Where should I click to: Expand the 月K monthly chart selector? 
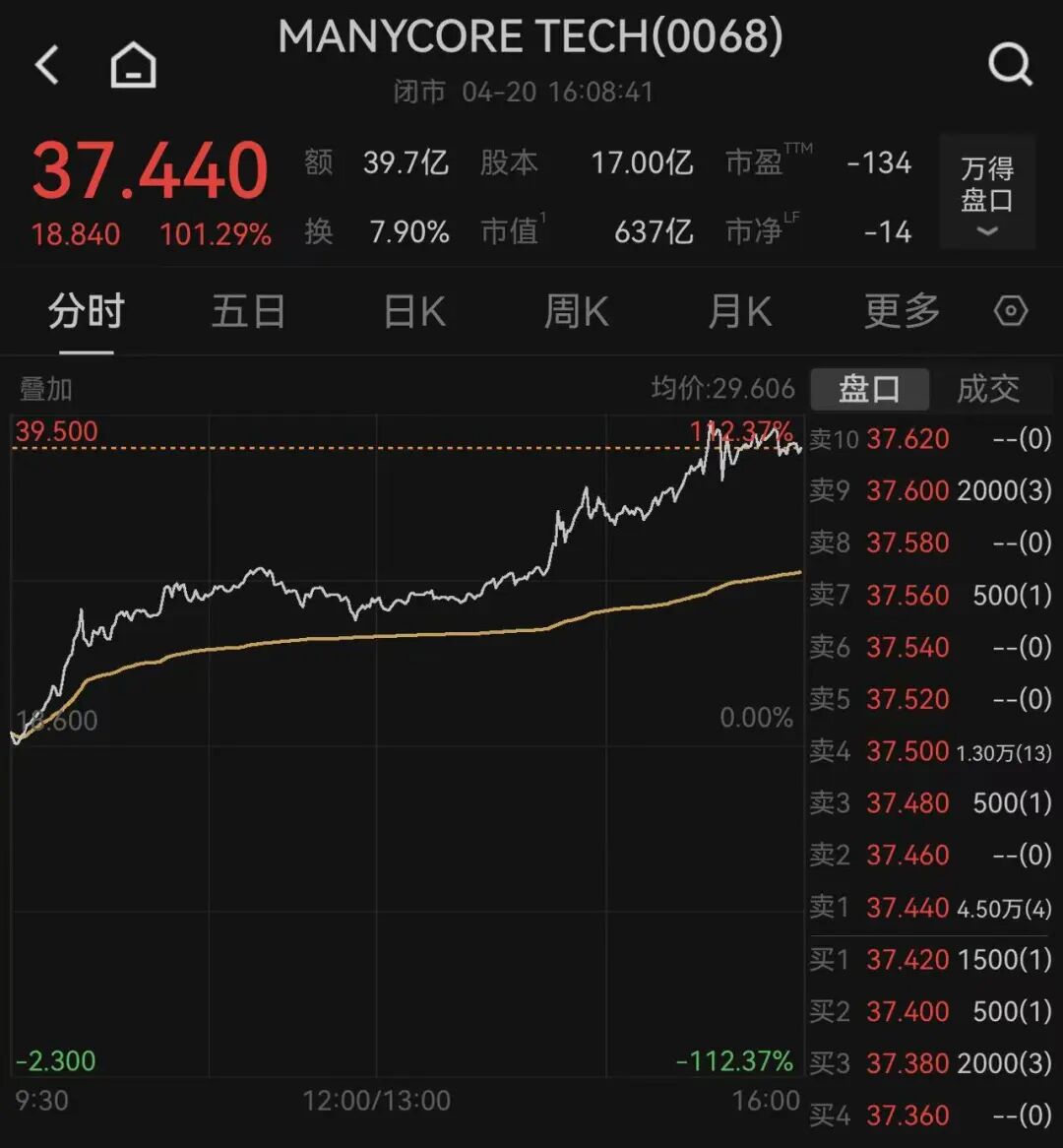tap(739, 310)
